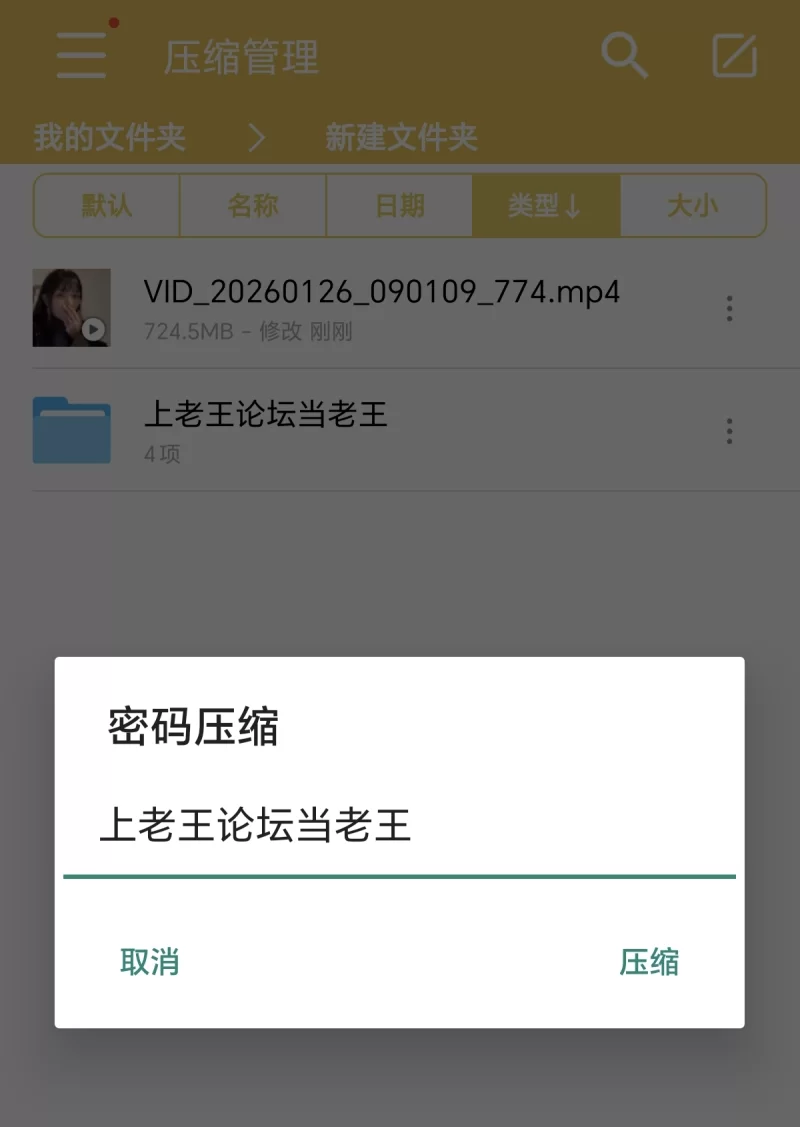
Task: Switch sorting to 大小
Action: 693,205
